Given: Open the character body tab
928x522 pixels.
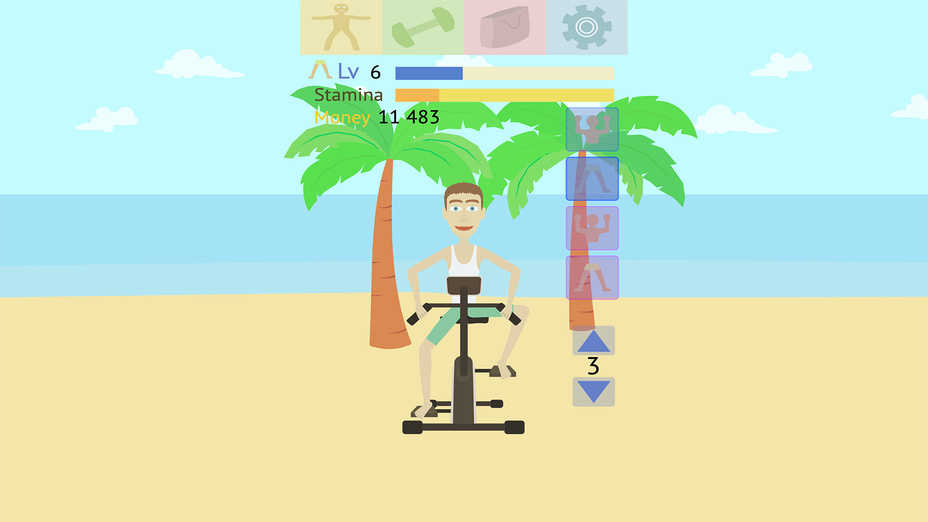Looking at the screenshot, I should pyautogui.click(x=341, y=27).
